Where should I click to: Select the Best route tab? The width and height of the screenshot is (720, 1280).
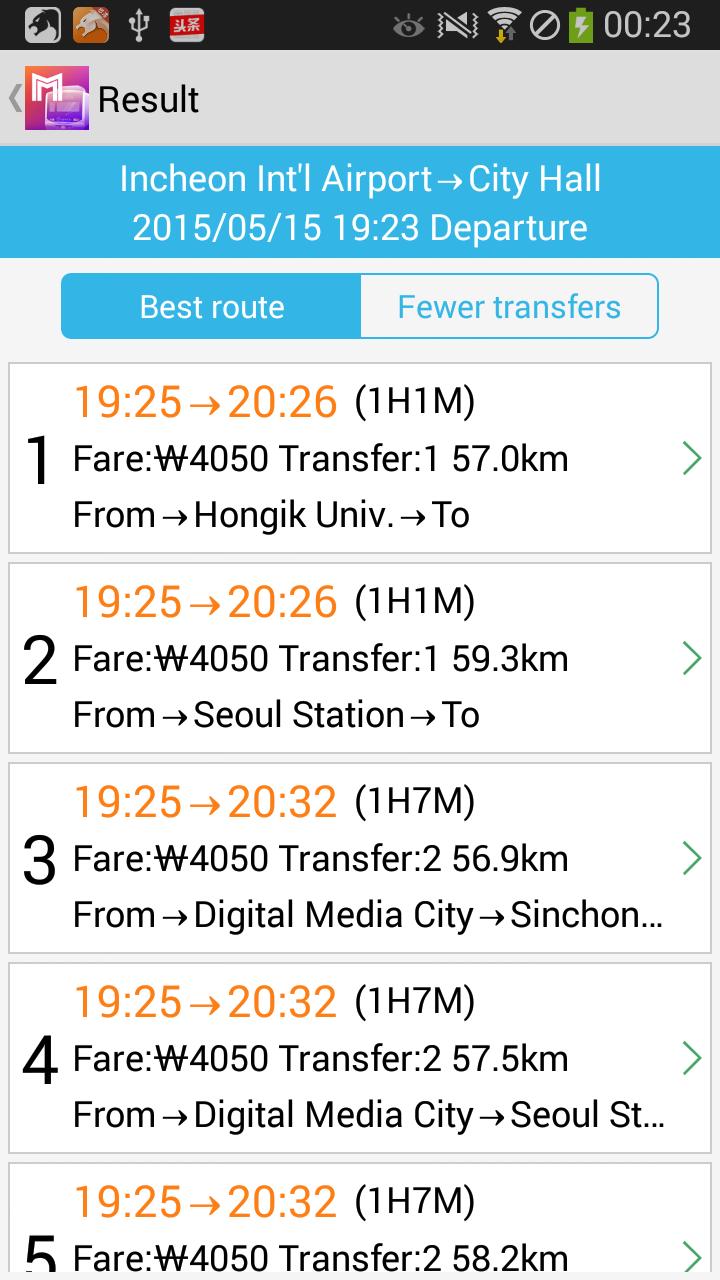(211, 306)
